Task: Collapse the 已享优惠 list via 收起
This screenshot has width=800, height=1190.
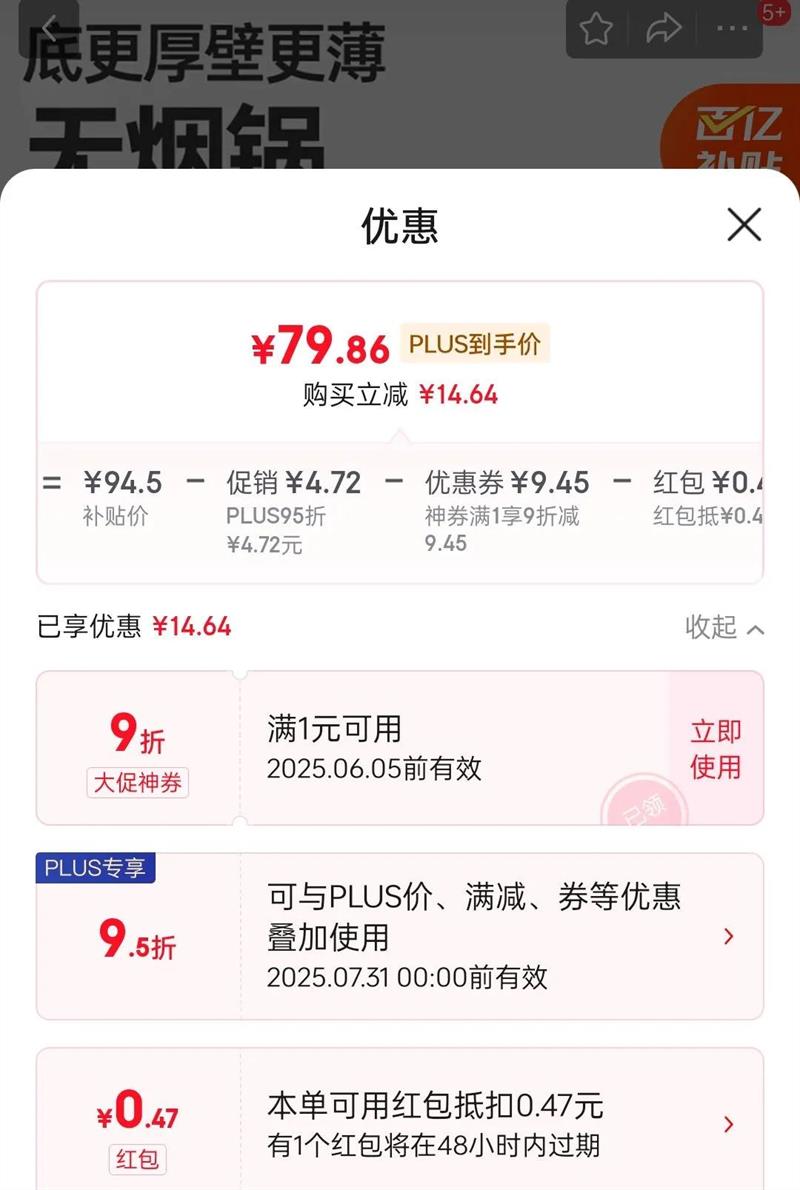Action: 724,628
